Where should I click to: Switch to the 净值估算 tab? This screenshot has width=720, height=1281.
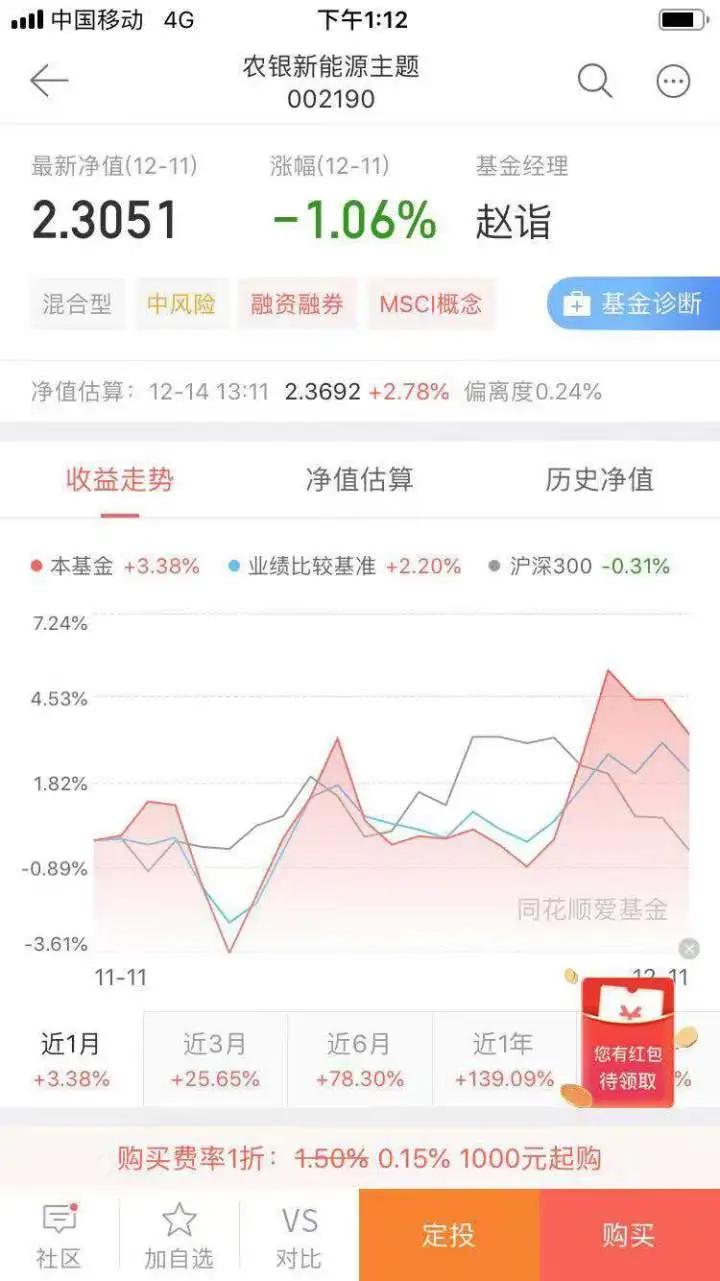click(x=360, y=480)
